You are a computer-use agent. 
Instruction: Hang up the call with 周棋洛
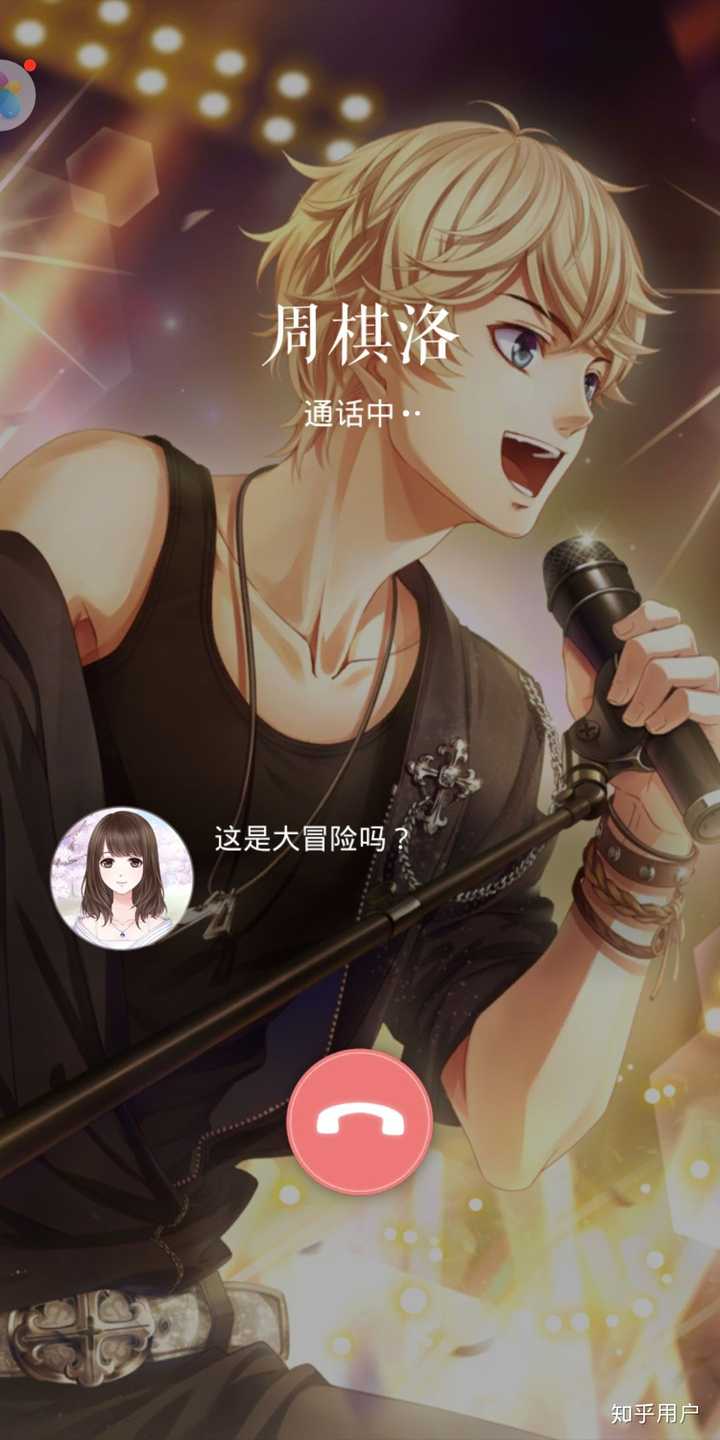pos(360,1121)
